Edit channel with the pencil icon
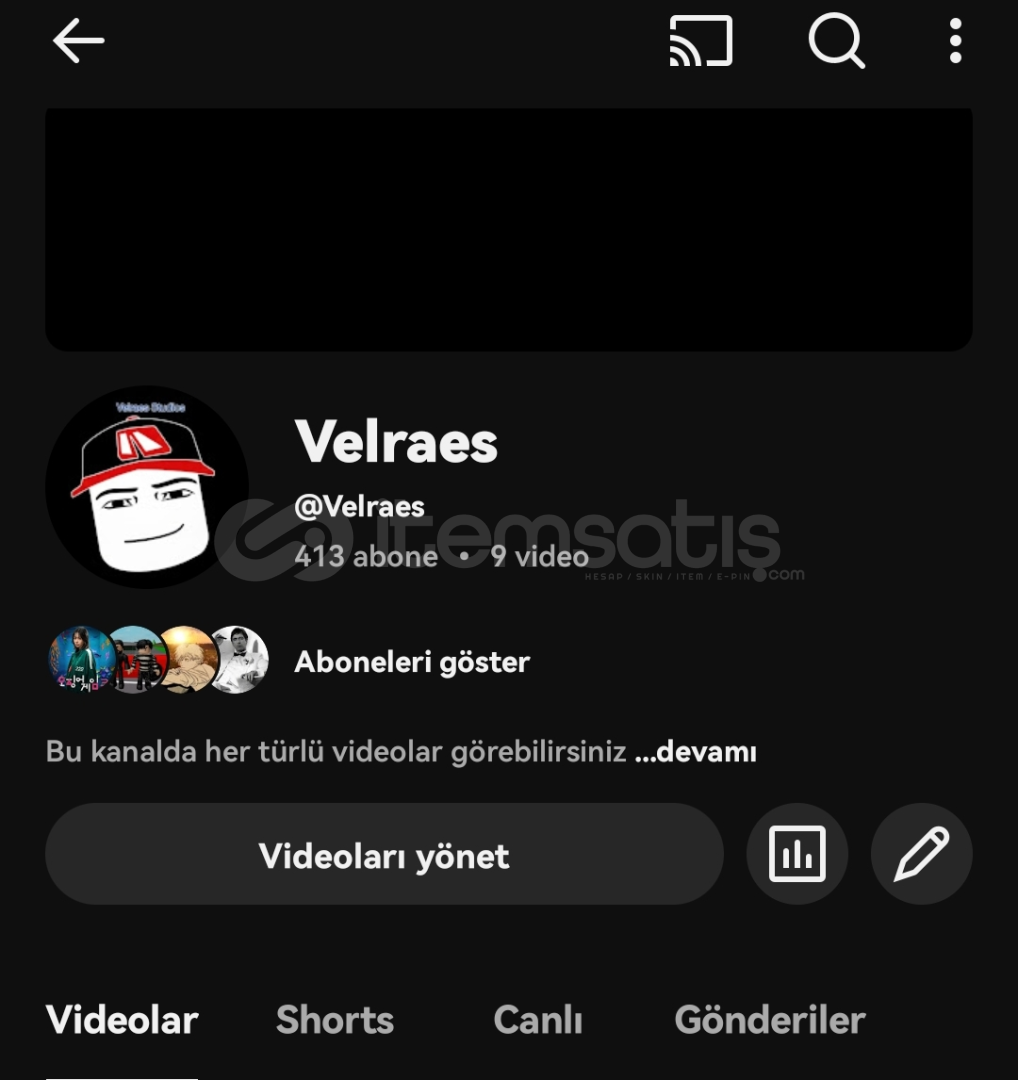Image resolution: width=1018 pixels, height=1080 pixels. pyautogui.click(x=921, y=854)
